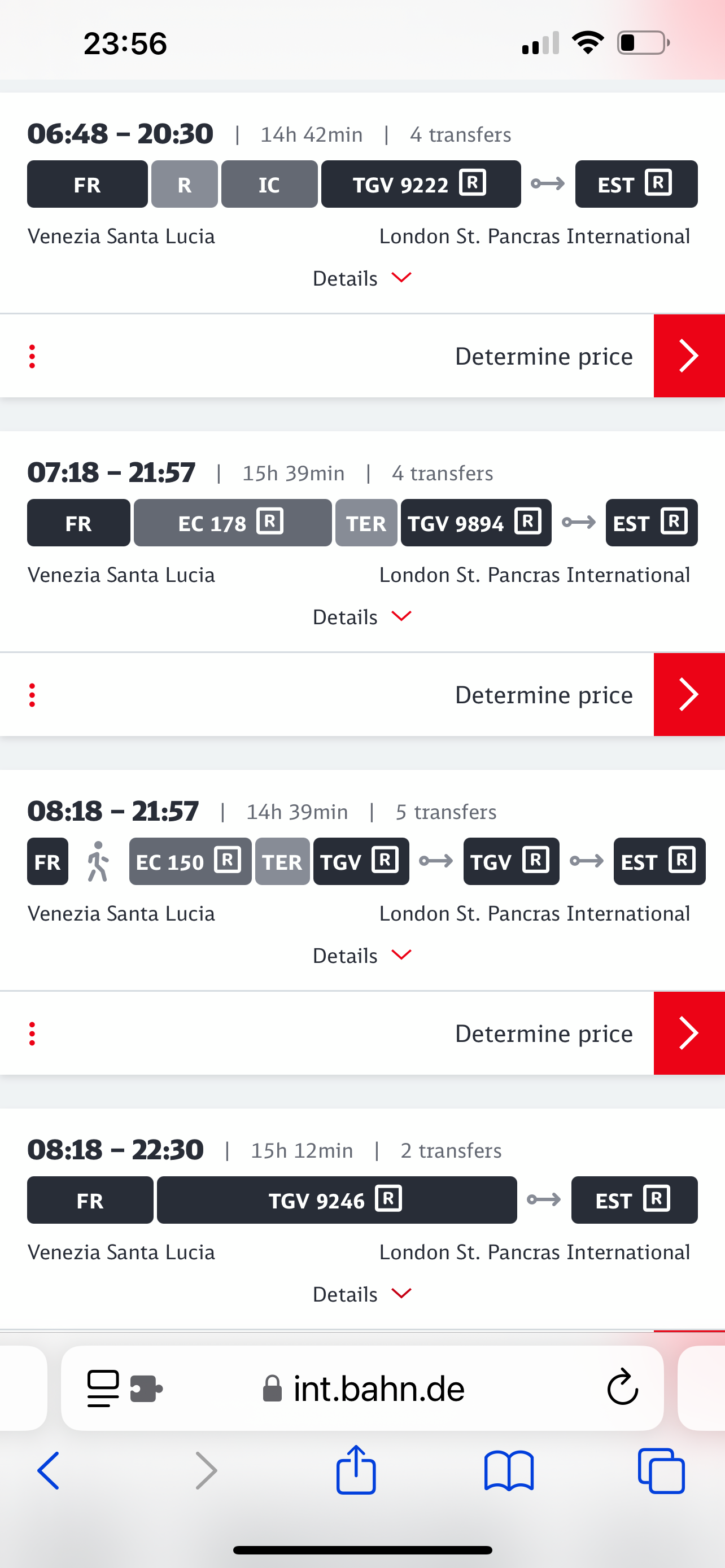Tap the int.bahn.de address field
Image resolution: width=725 pixels, height=1568 pixels.
pos(363,1389)
